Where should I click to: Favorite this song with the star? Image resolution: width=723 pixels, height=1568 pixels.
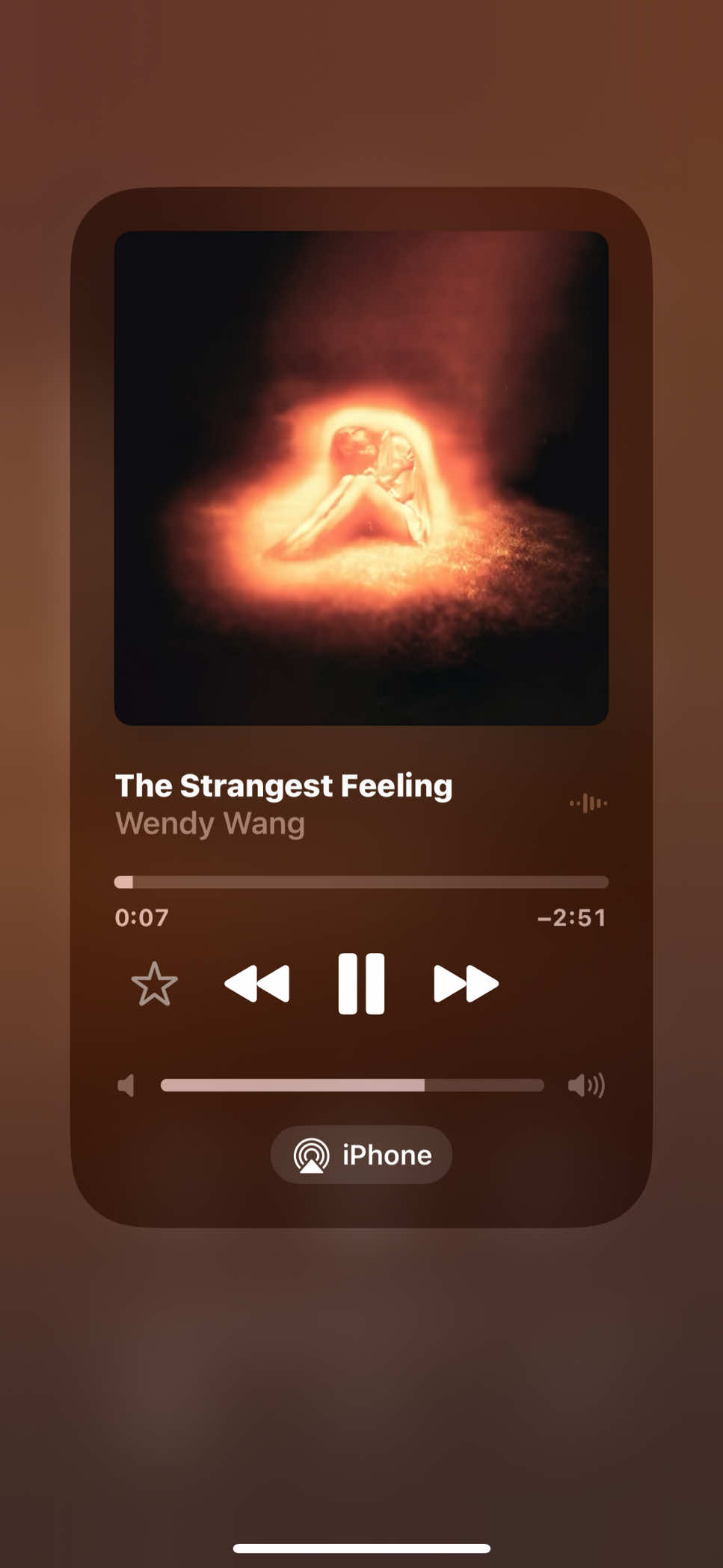coord(155,984)
